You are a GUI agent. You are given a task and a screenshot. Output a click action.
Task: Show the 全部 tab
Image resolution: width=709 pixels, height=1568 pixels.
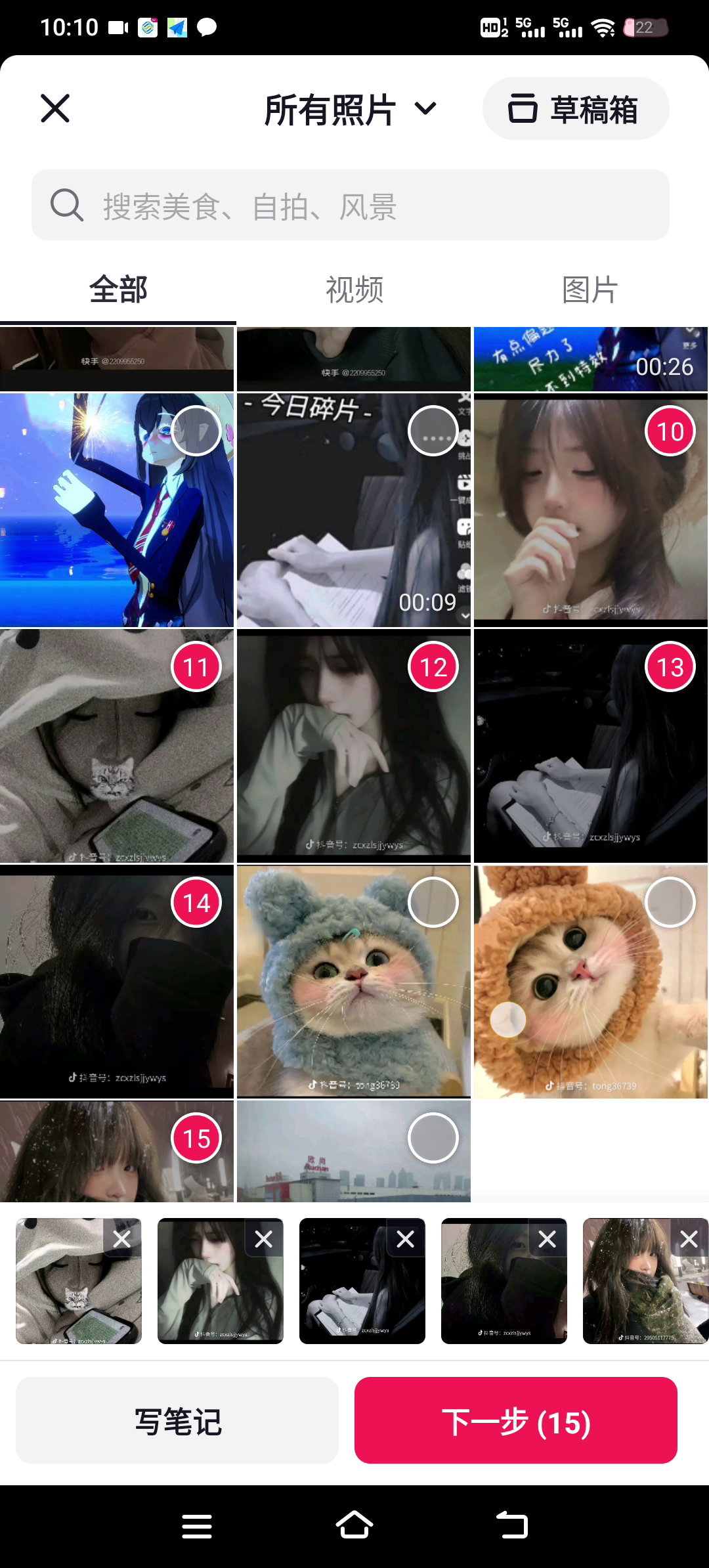(118, 290)
